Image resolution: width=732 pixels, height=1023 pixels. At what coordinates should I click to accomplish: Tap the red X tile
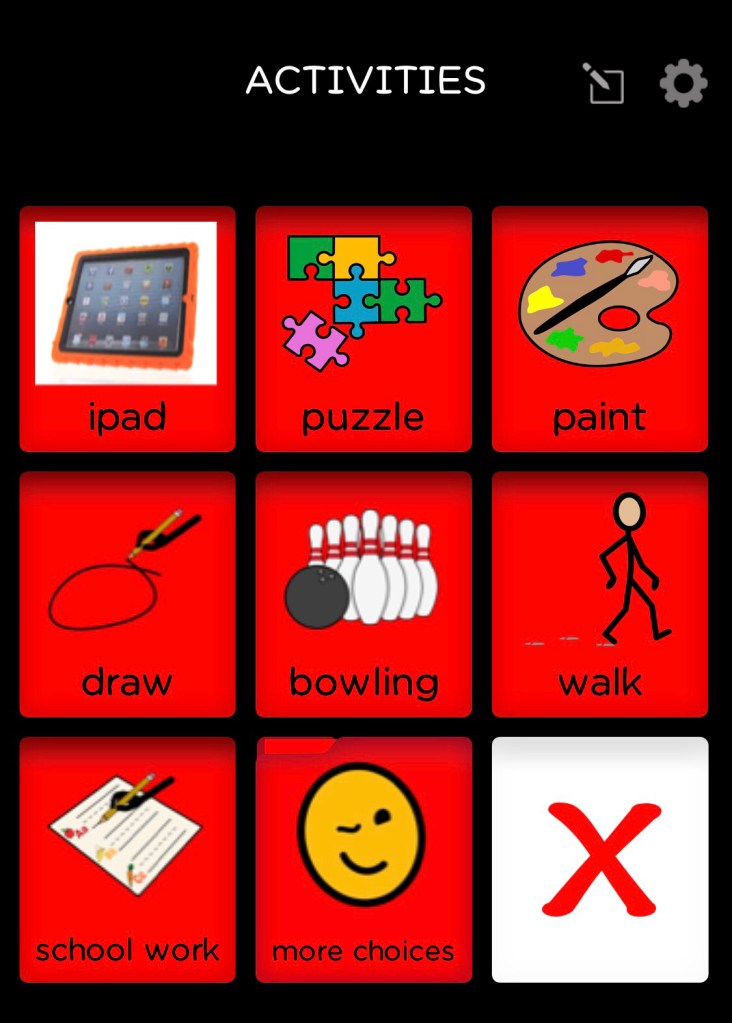[600, 860]
